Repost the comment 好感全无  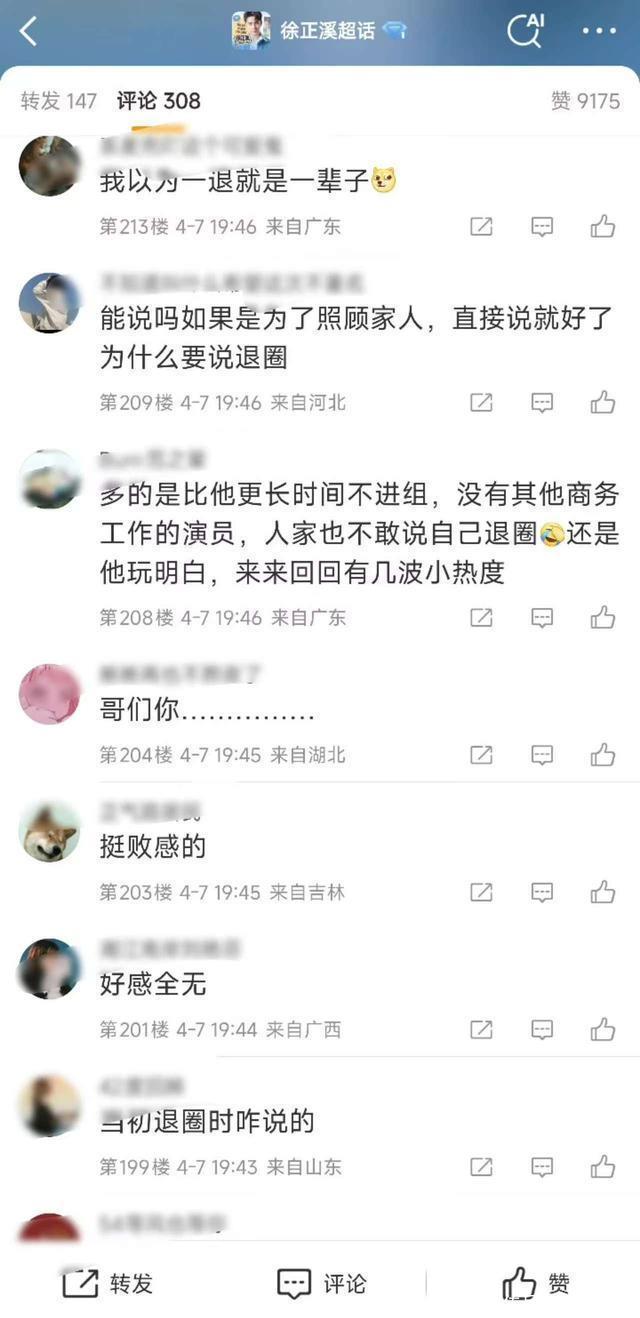click(x=481, y=1029)
